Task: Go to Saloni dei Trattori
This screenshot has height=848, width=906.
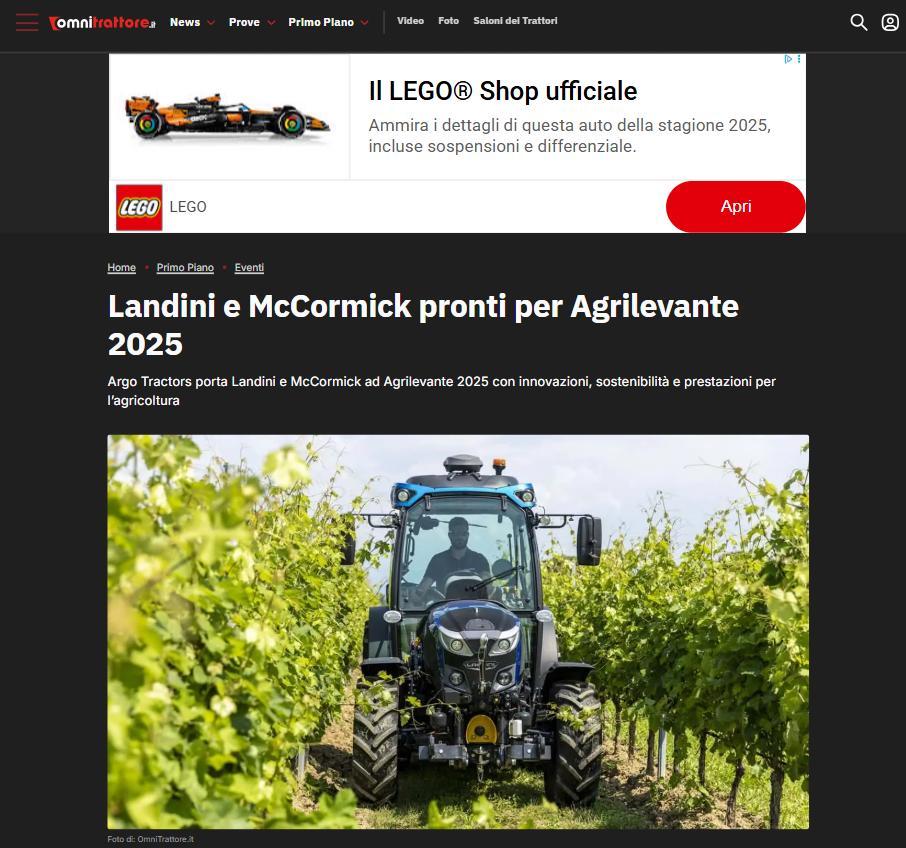Action: [x=515, y=21]
